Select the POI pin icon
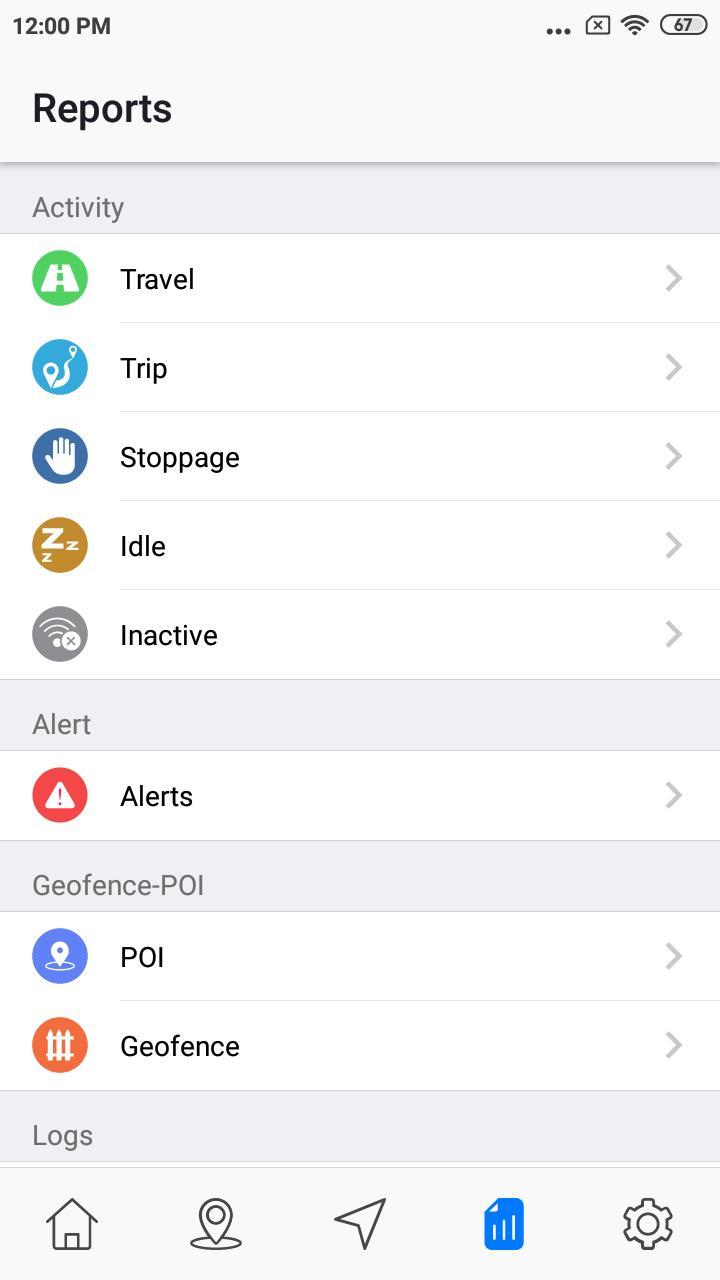 60,956
